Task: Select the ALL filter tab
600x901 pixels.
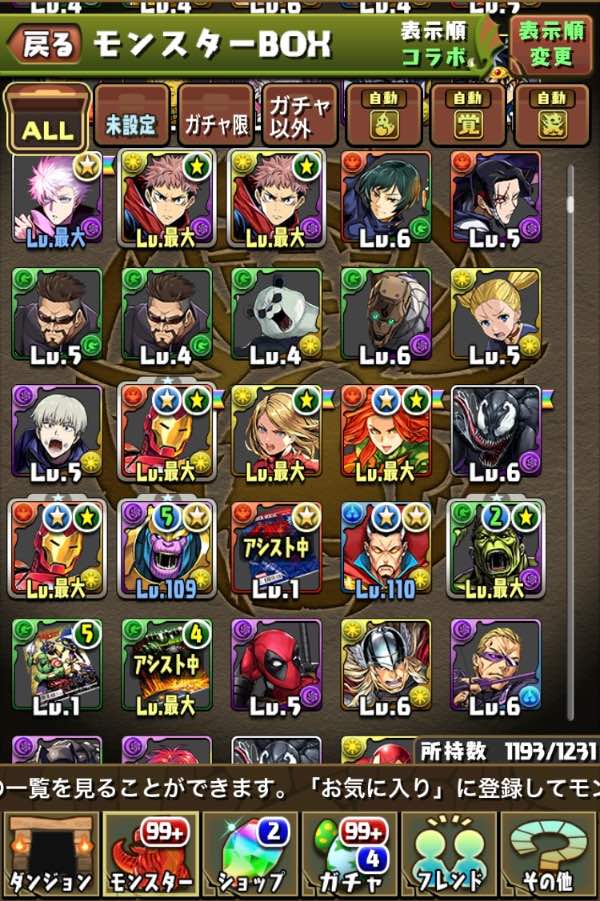Action: 47,120
